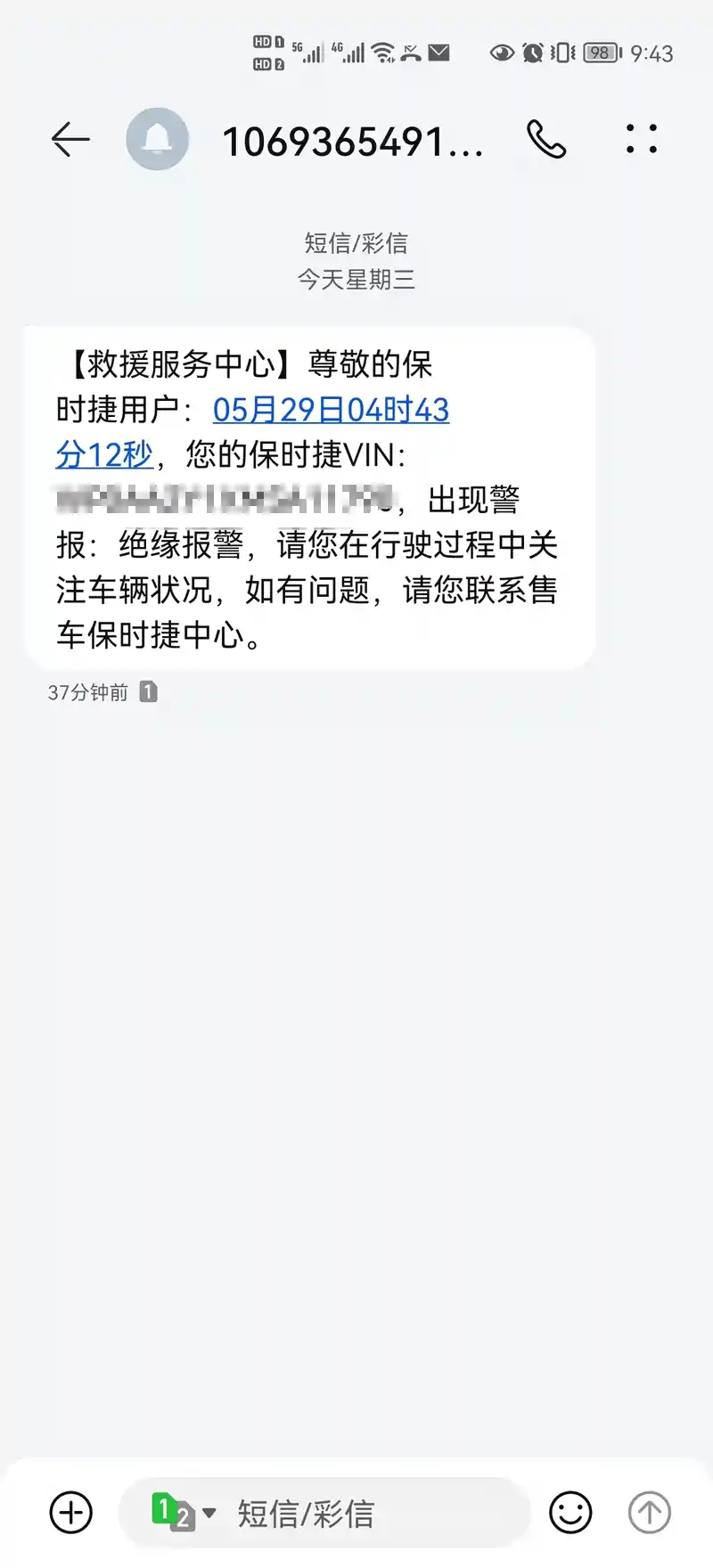Tap the send arrow button
Viewport: 713px width, 1568px height.
(649, 1513)
